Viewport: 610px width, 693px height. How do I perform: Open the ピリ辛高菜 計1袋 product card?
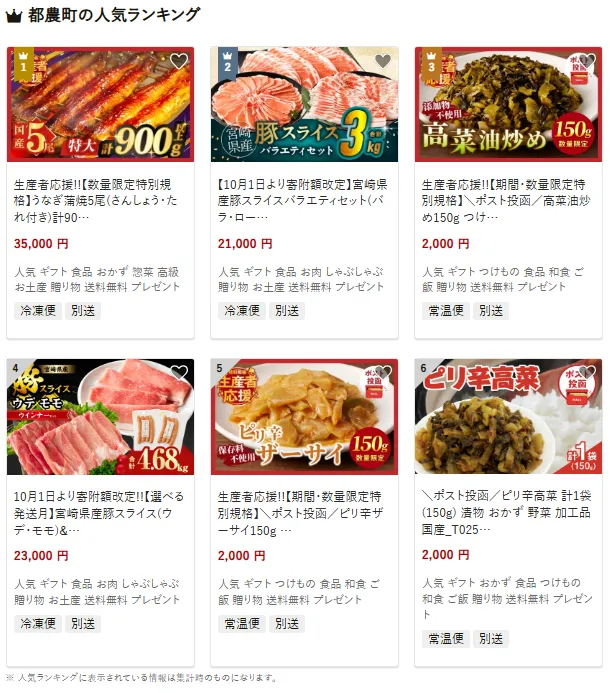point(508,510)
